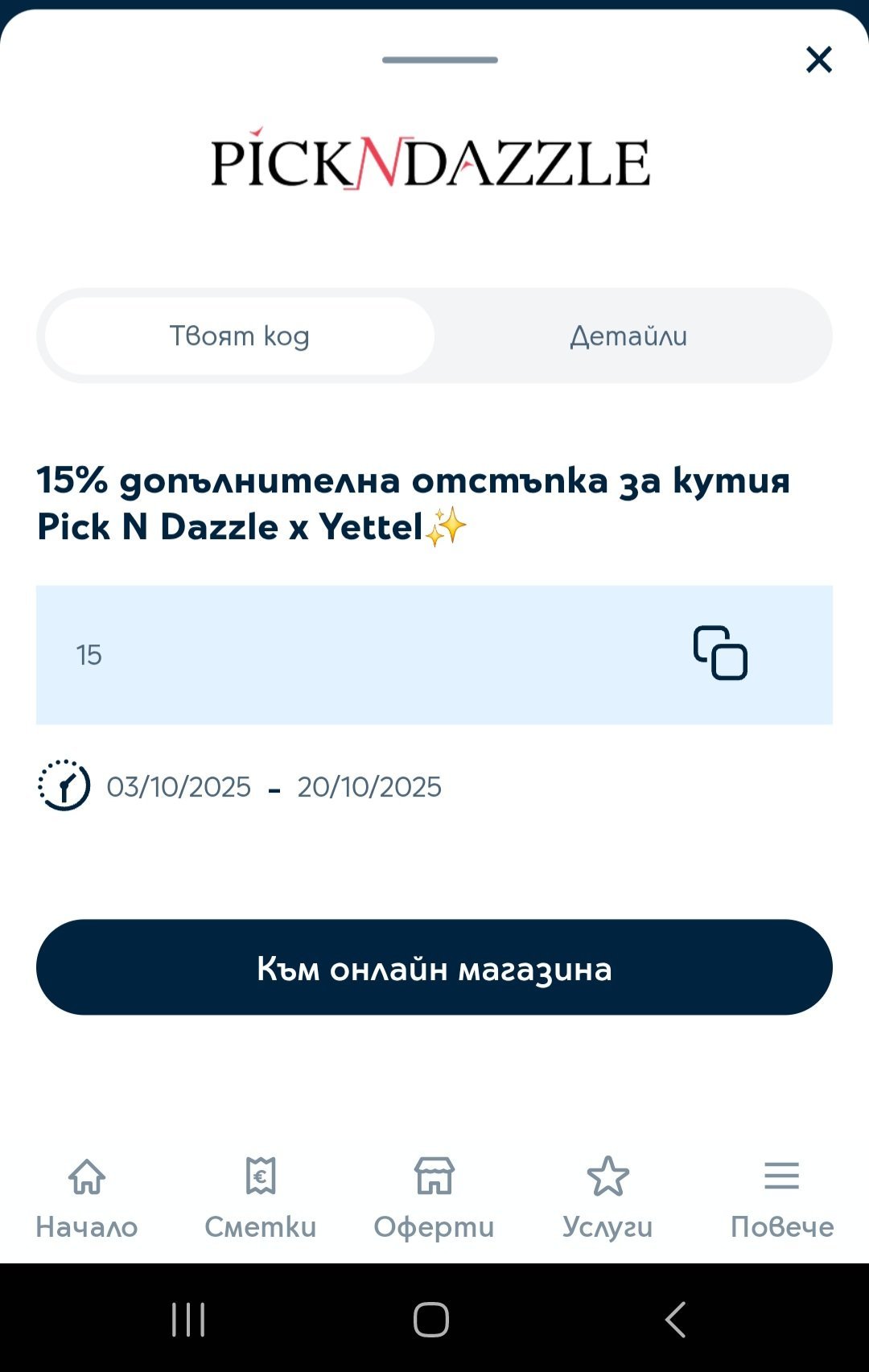Go to the Начало tab
Image resolution: width=869 pixels, height=1372 pixels.
(87, 1198)
